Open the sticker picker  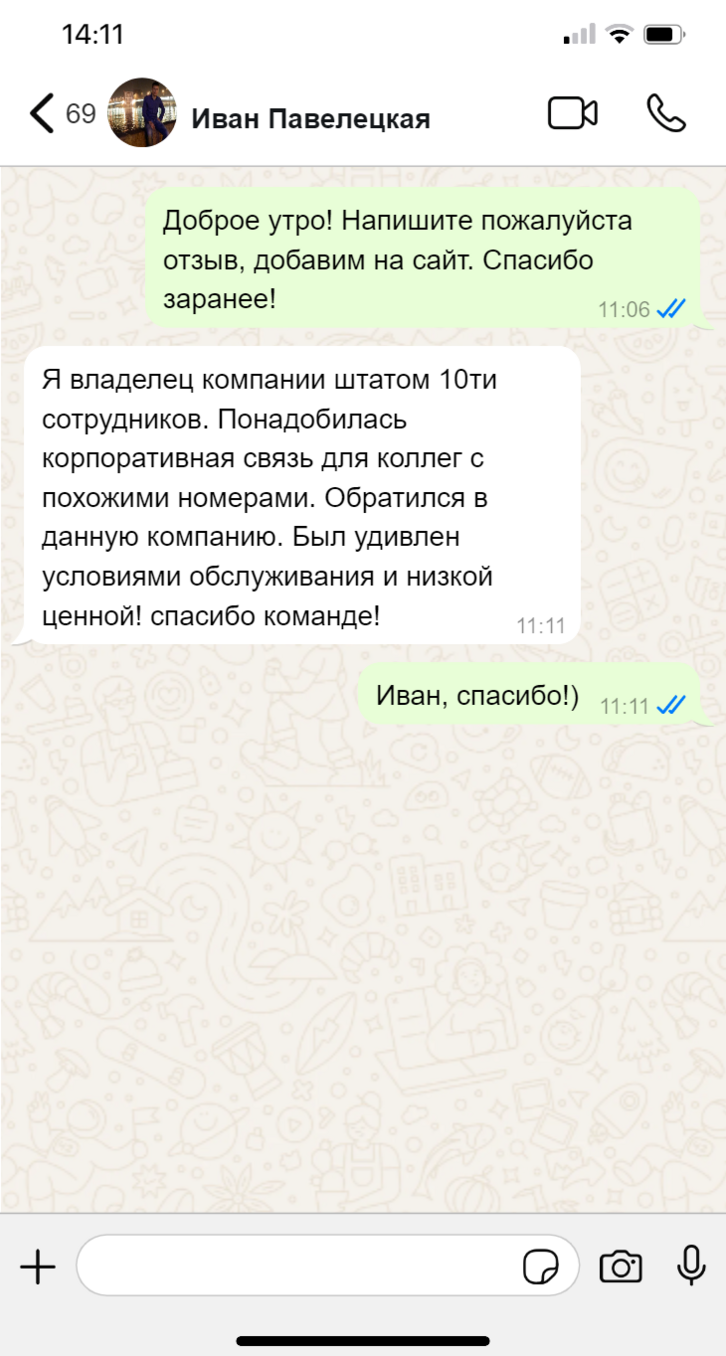[x=541, y=1267]
